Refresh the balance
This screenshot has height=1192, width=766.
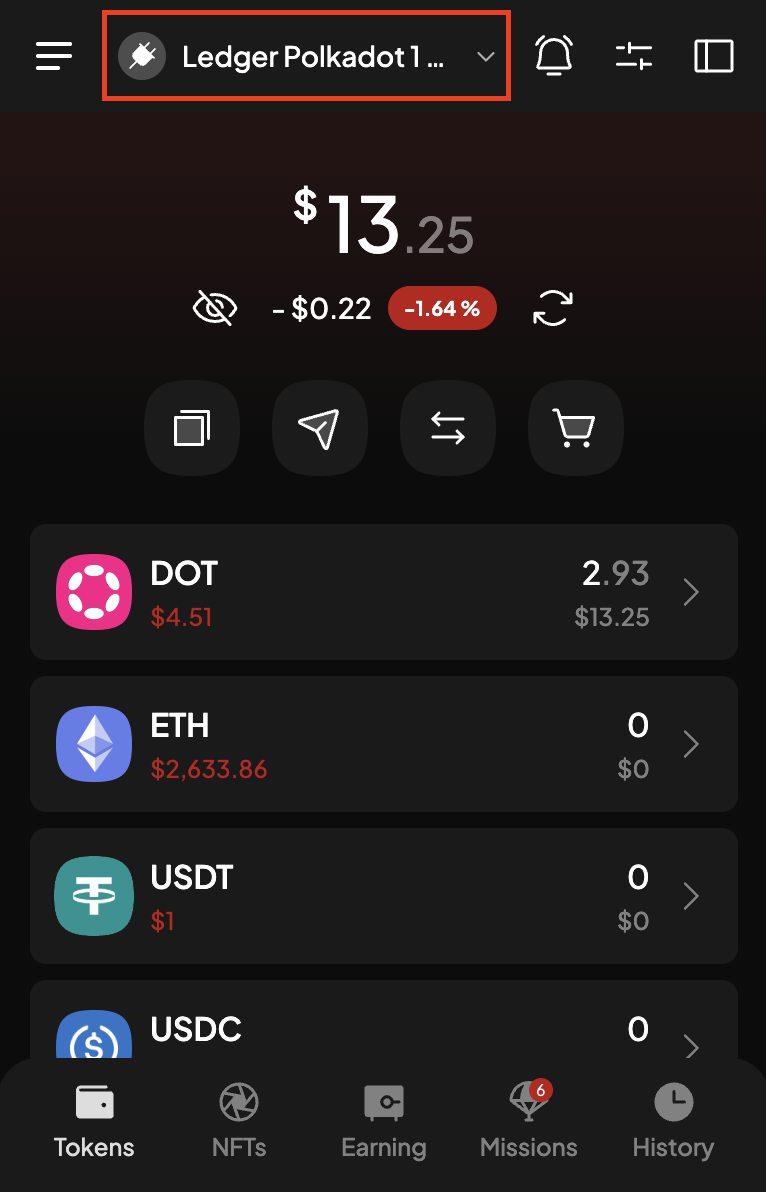point(553,308)
